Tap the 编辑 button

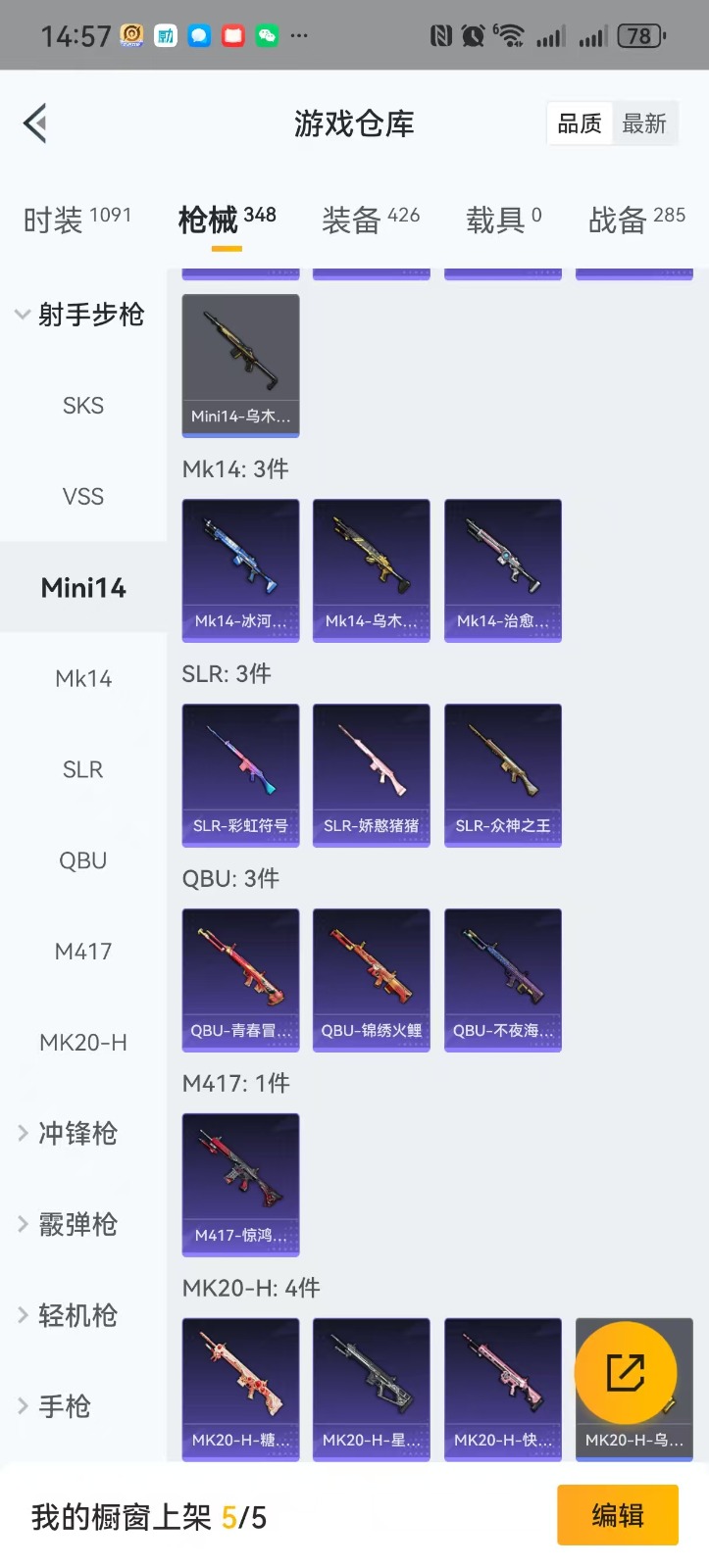(x=617, y=1515)
